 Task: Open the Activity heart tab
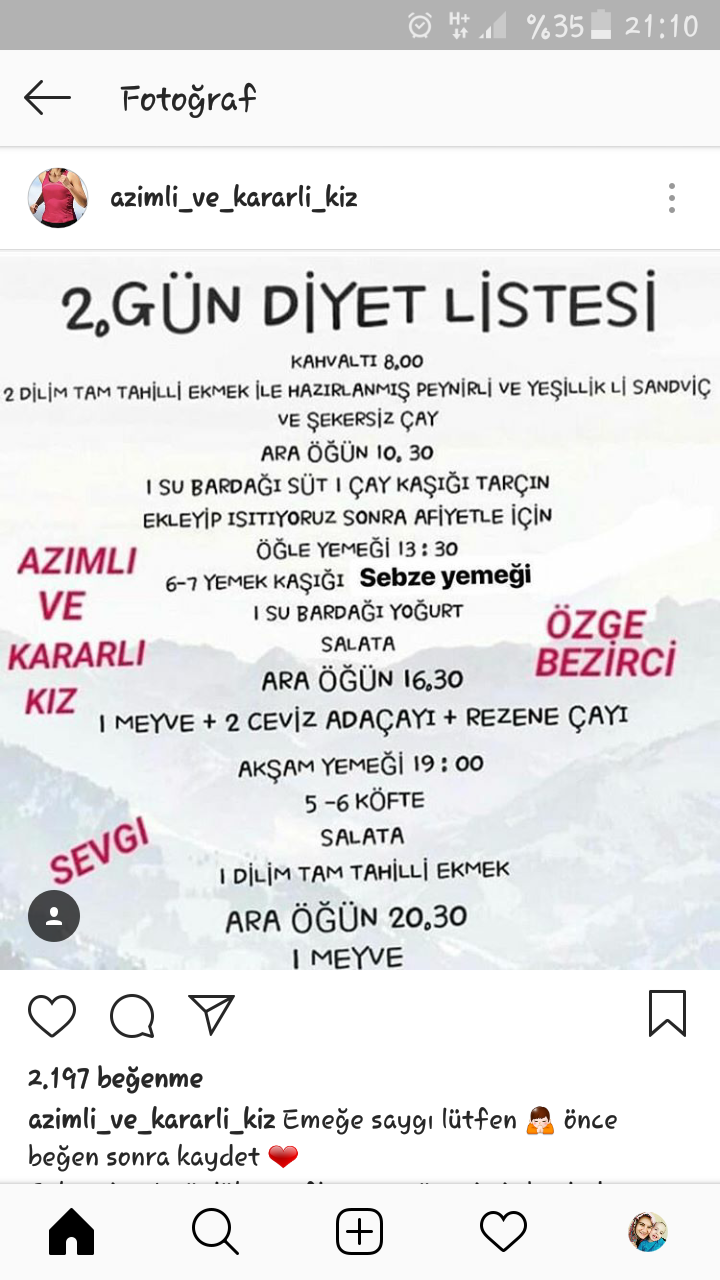coord(503,1231)
